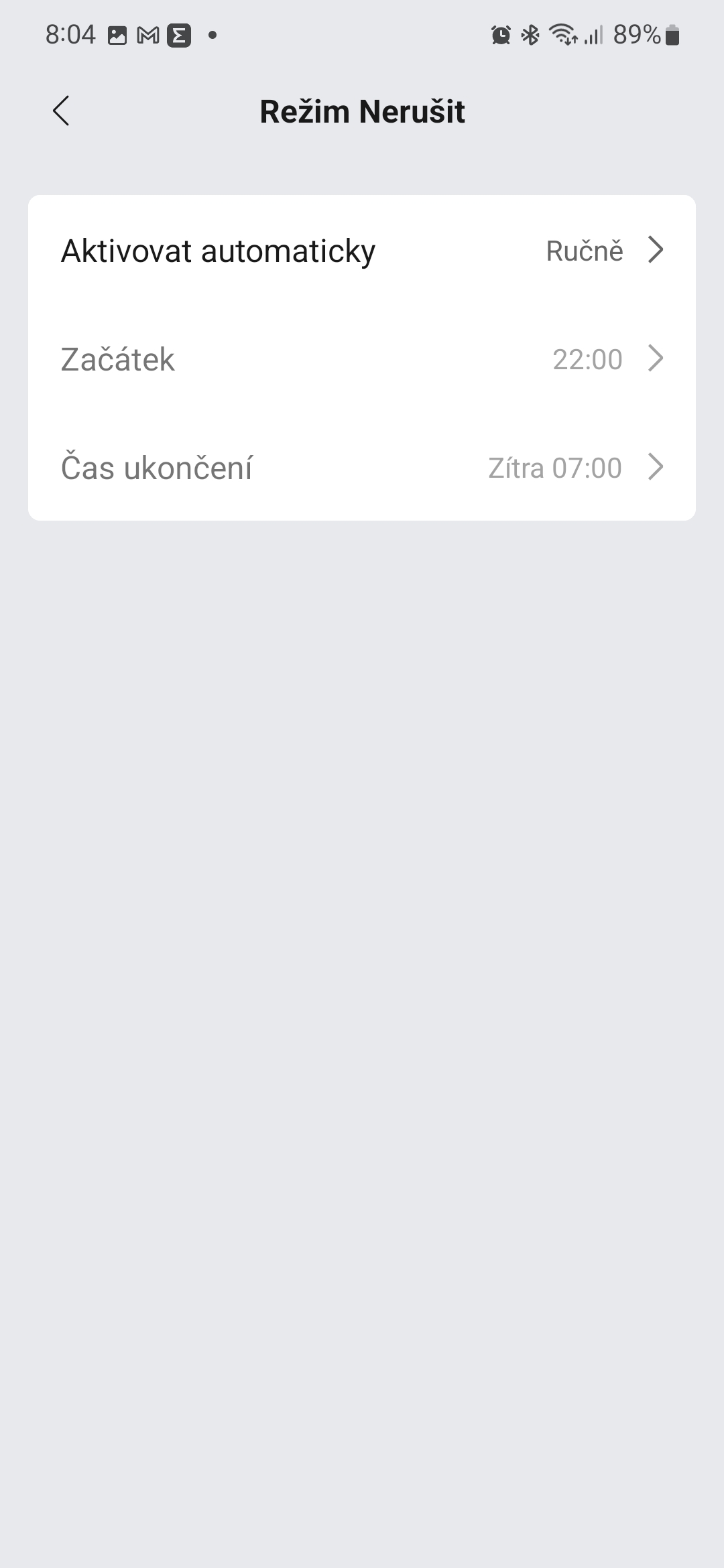The width and height of the screenshot is (724, 1568).
Task: Select the Zítra 07:00 end time value
Action: click(x=554, y=468)
